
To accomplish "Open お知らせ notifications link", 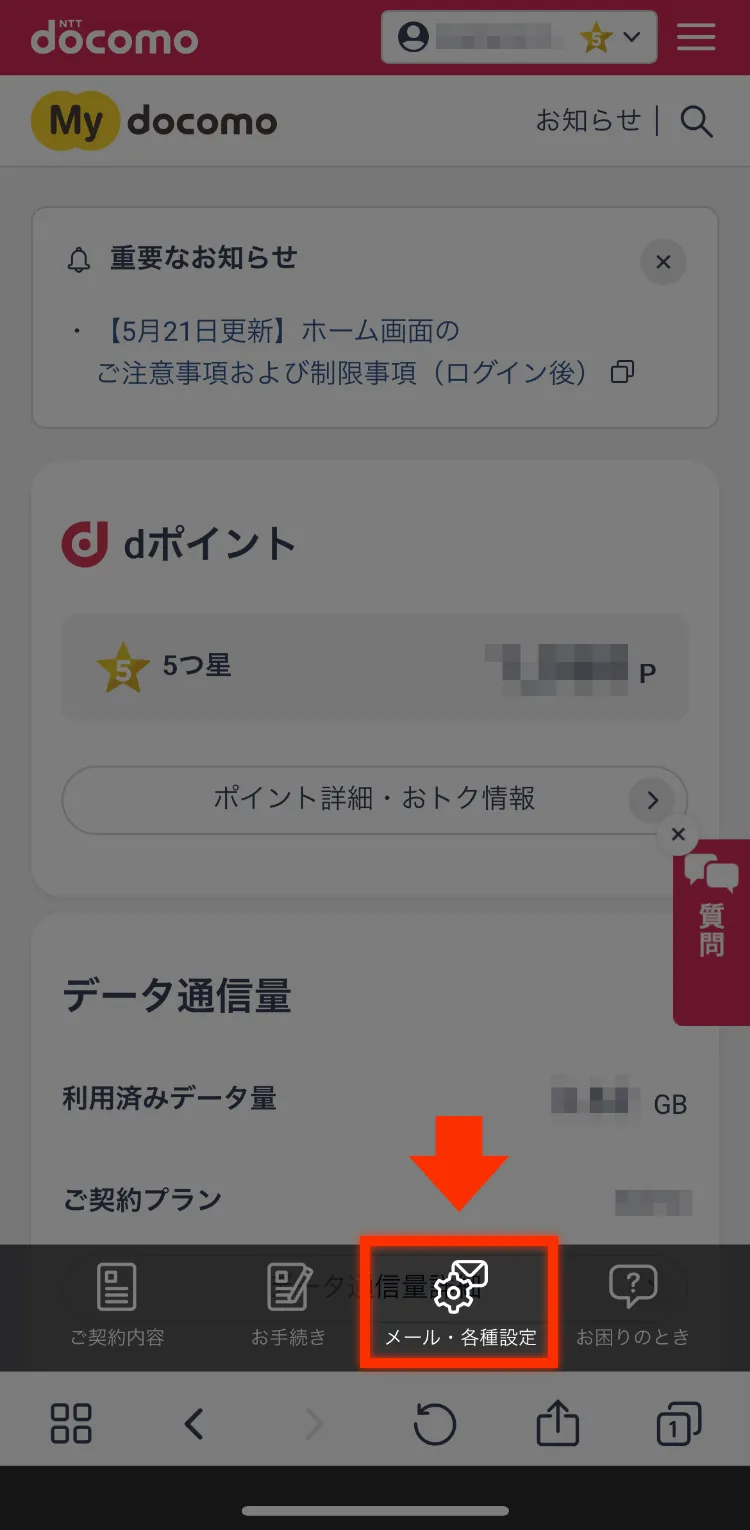I will pyautogui.click(x=588, y=121).
